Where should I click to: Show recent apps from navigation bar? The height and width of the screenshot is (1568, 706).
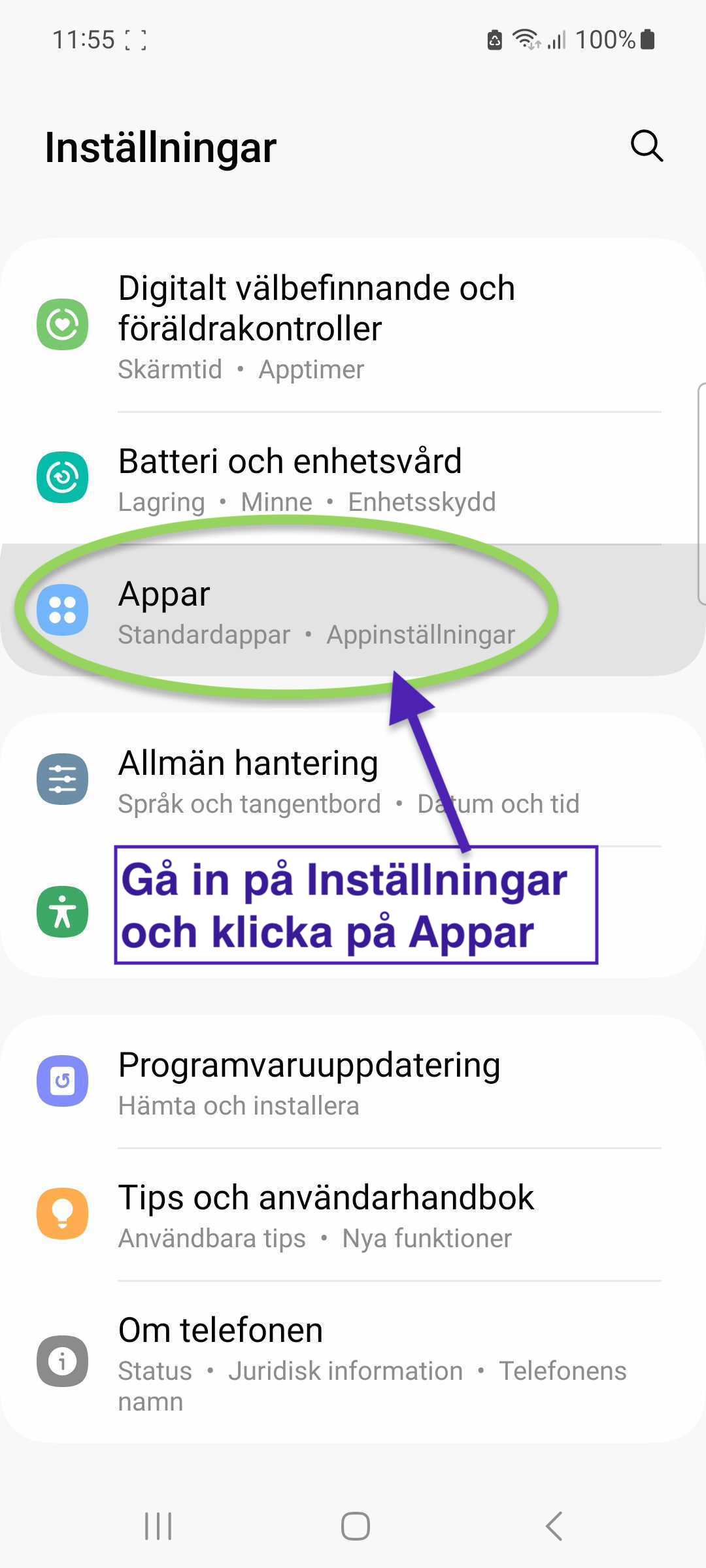(x=158, y=1527)
